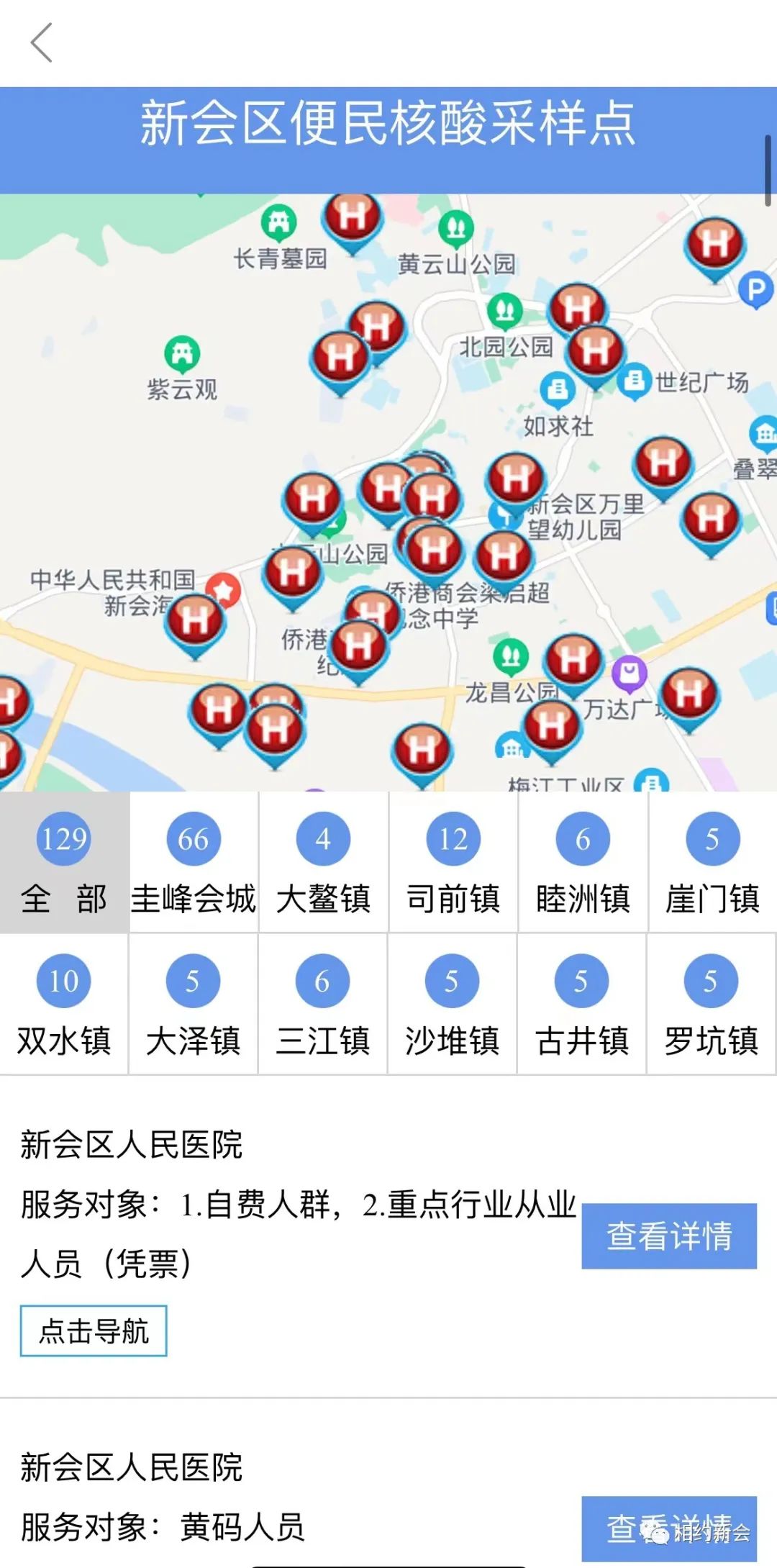Filter by 大泽镇
Image resolution: width=777 pixels, height=1568 pixels.
click(x=193, y=1004)
